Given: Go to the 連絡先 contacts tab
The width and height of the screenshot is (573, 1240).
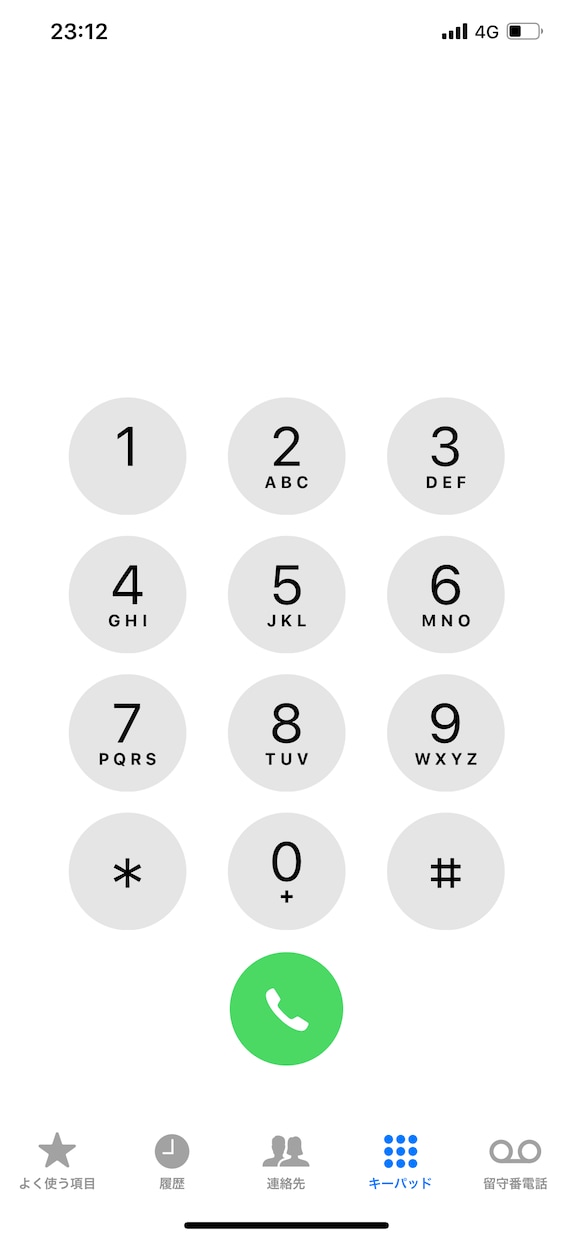Looking at the screenshot, I should [x=286, y=1162].
